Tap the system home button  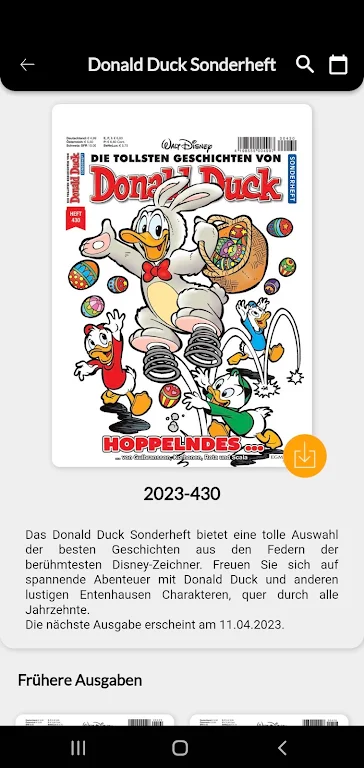tap(180, 747)
